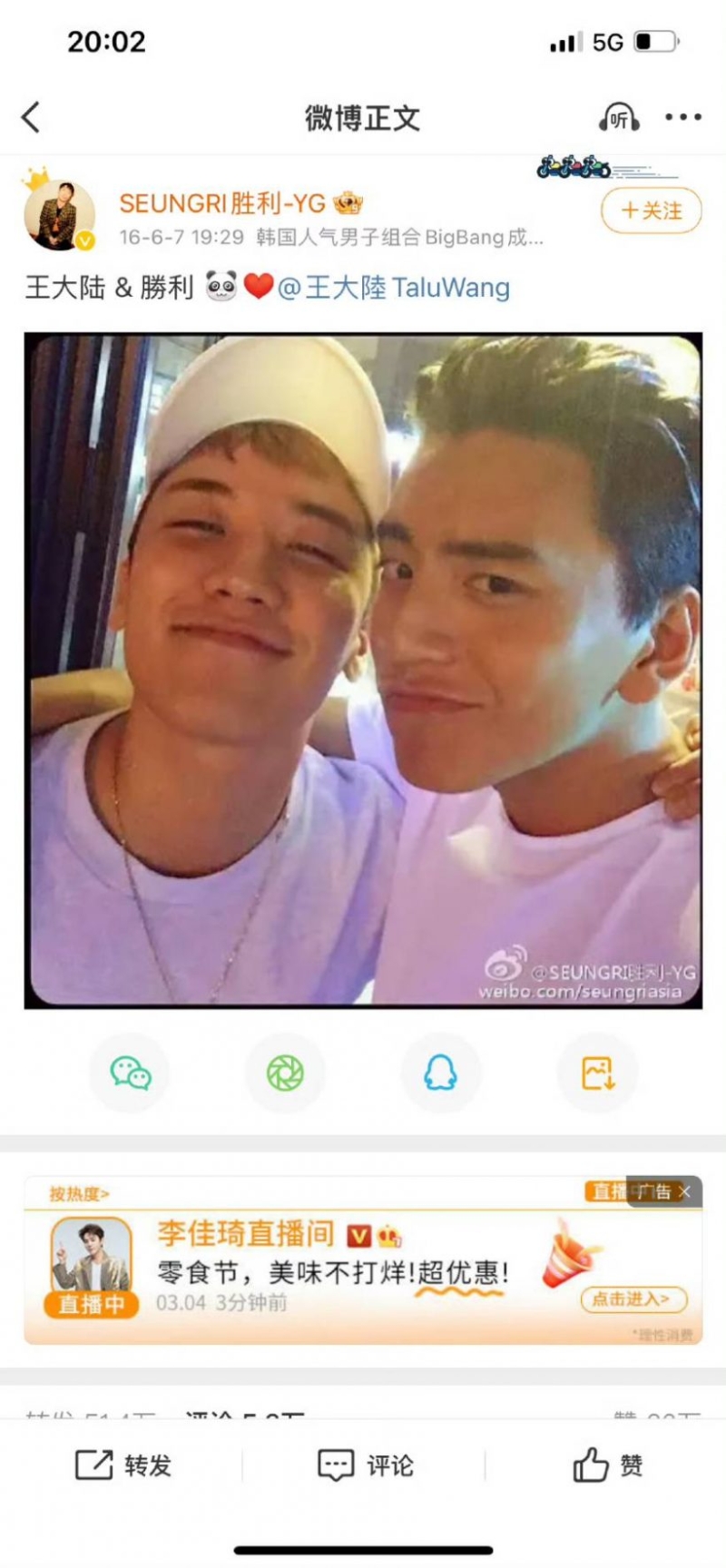
Task: Dismiss the 广告 ad banner
Action: (x=684, y=1192)
